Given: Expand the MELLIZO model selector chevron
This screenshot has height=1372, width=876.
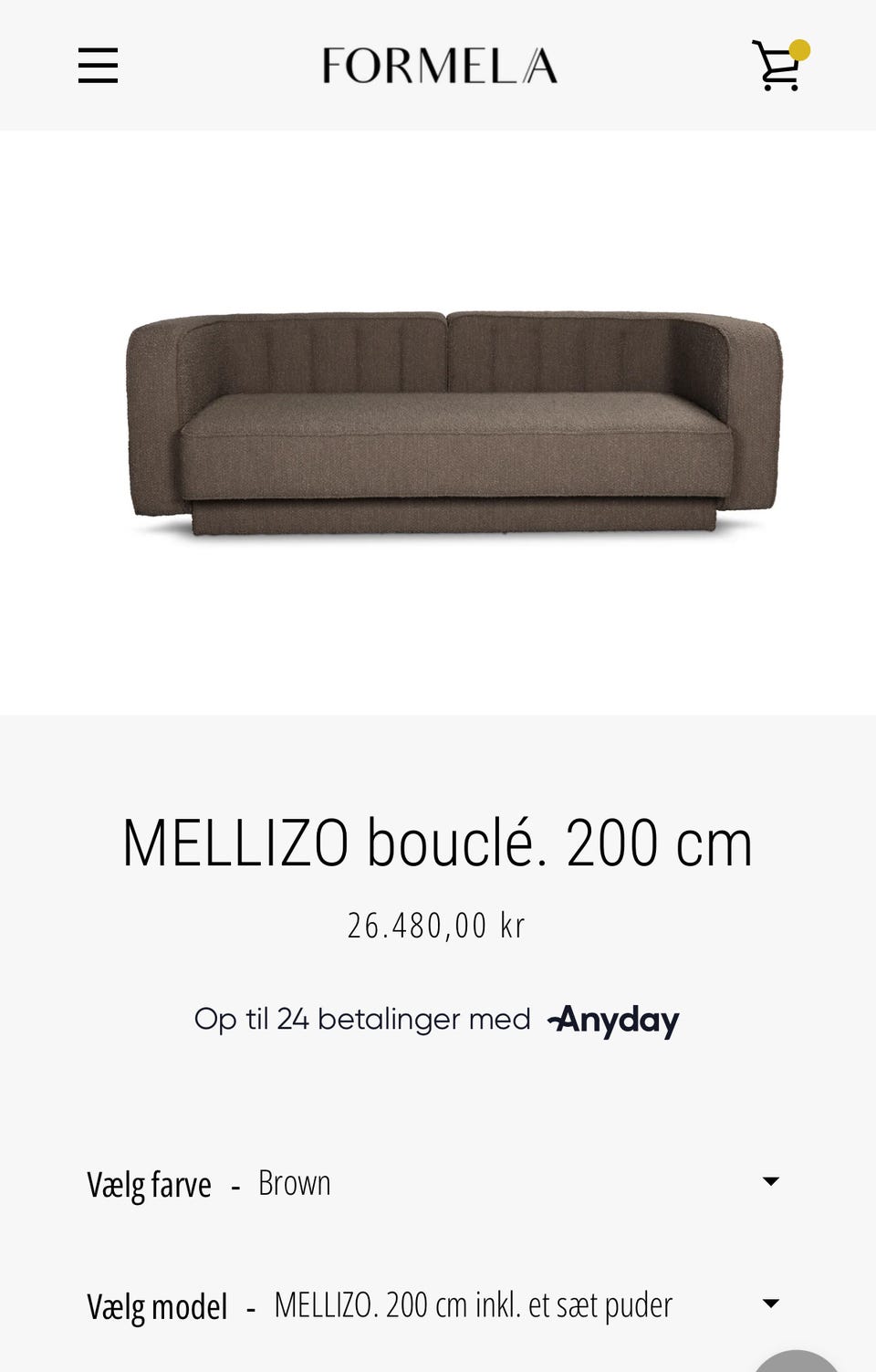Looking at the screenshot, I should click(771, 1304).
